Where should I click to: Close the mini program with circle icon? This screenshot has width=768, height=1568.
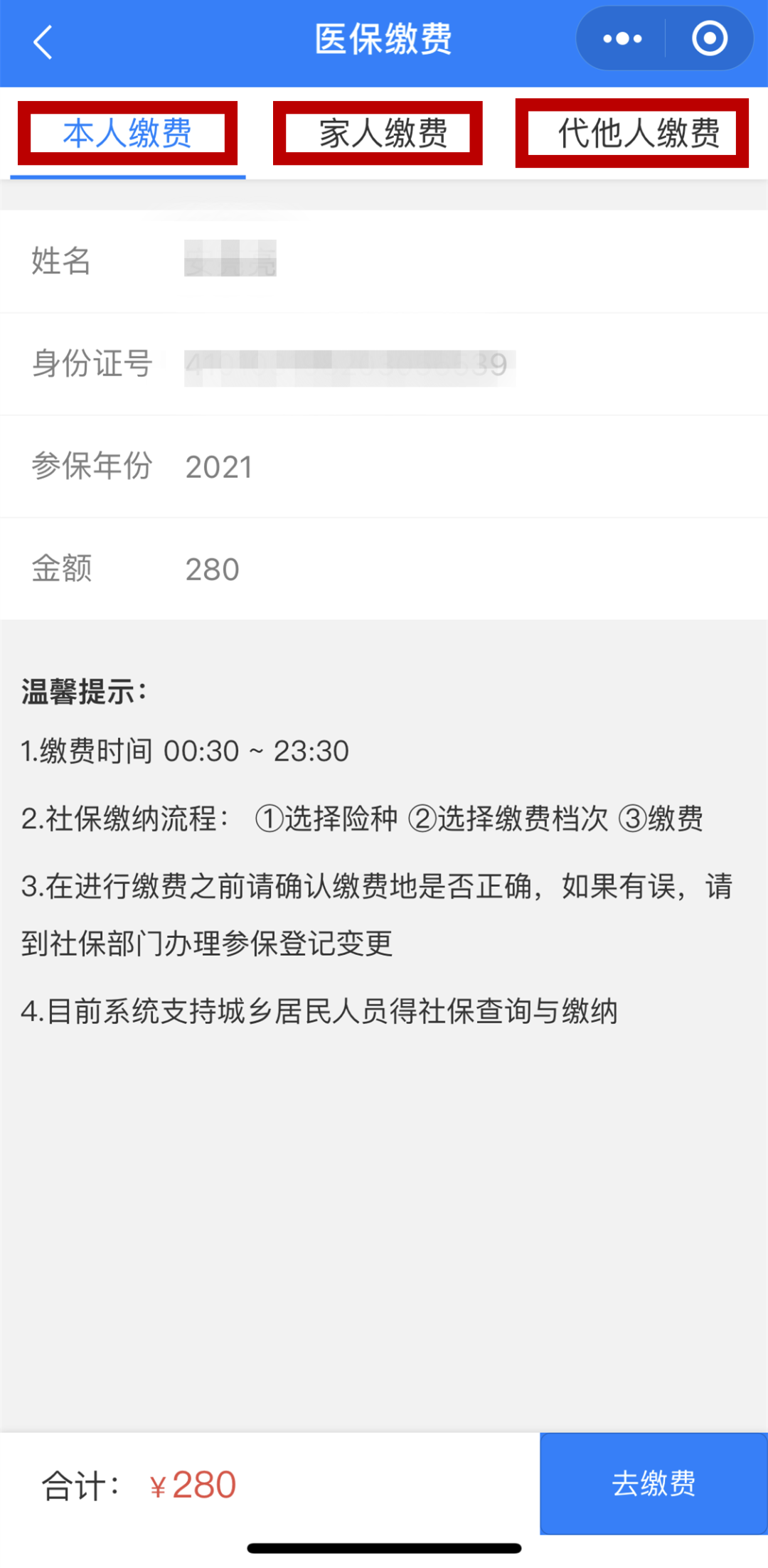tap(709, 39)
